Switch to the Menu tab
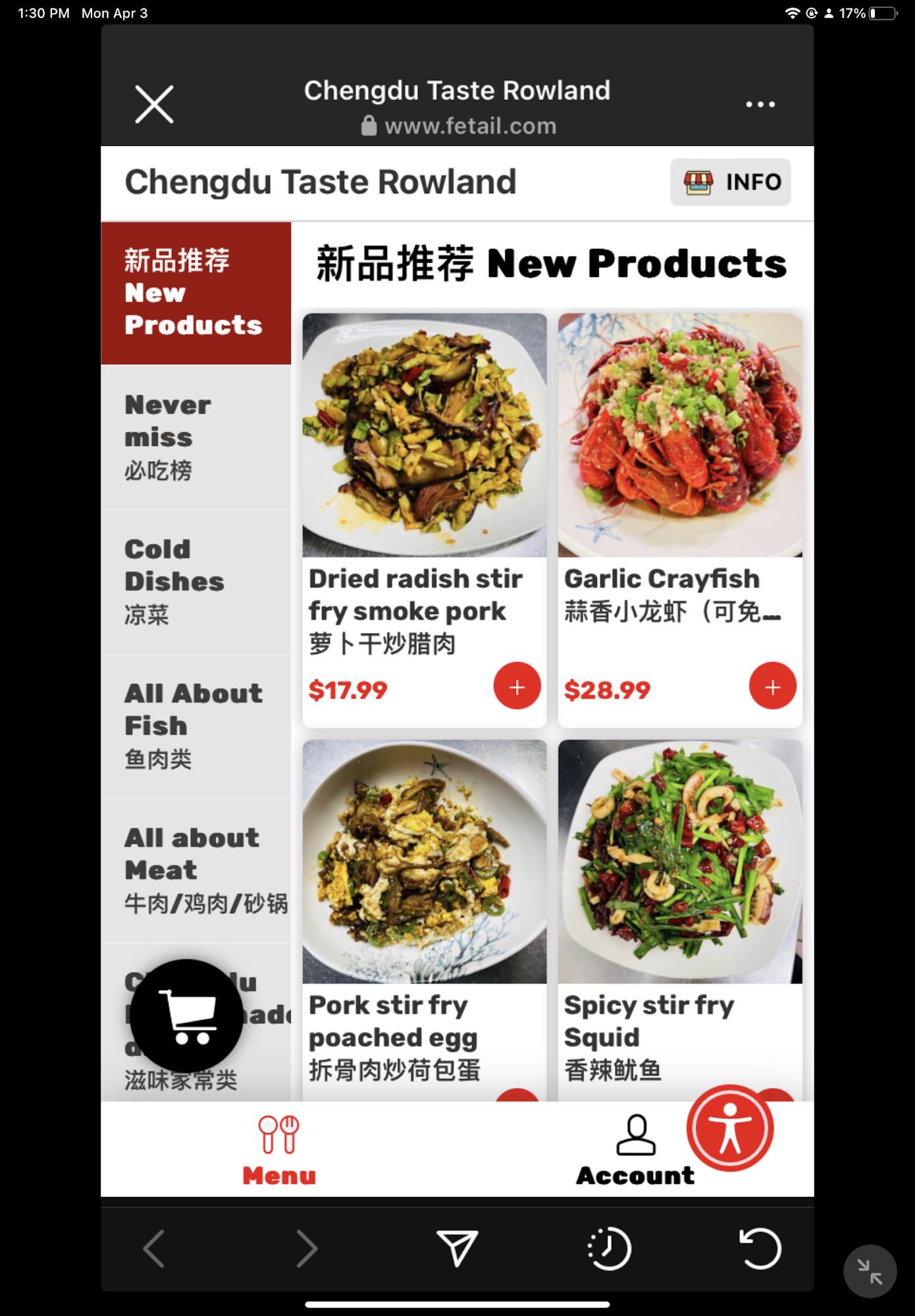The width and height of the screenshot is (915, 1316). 279,1149
